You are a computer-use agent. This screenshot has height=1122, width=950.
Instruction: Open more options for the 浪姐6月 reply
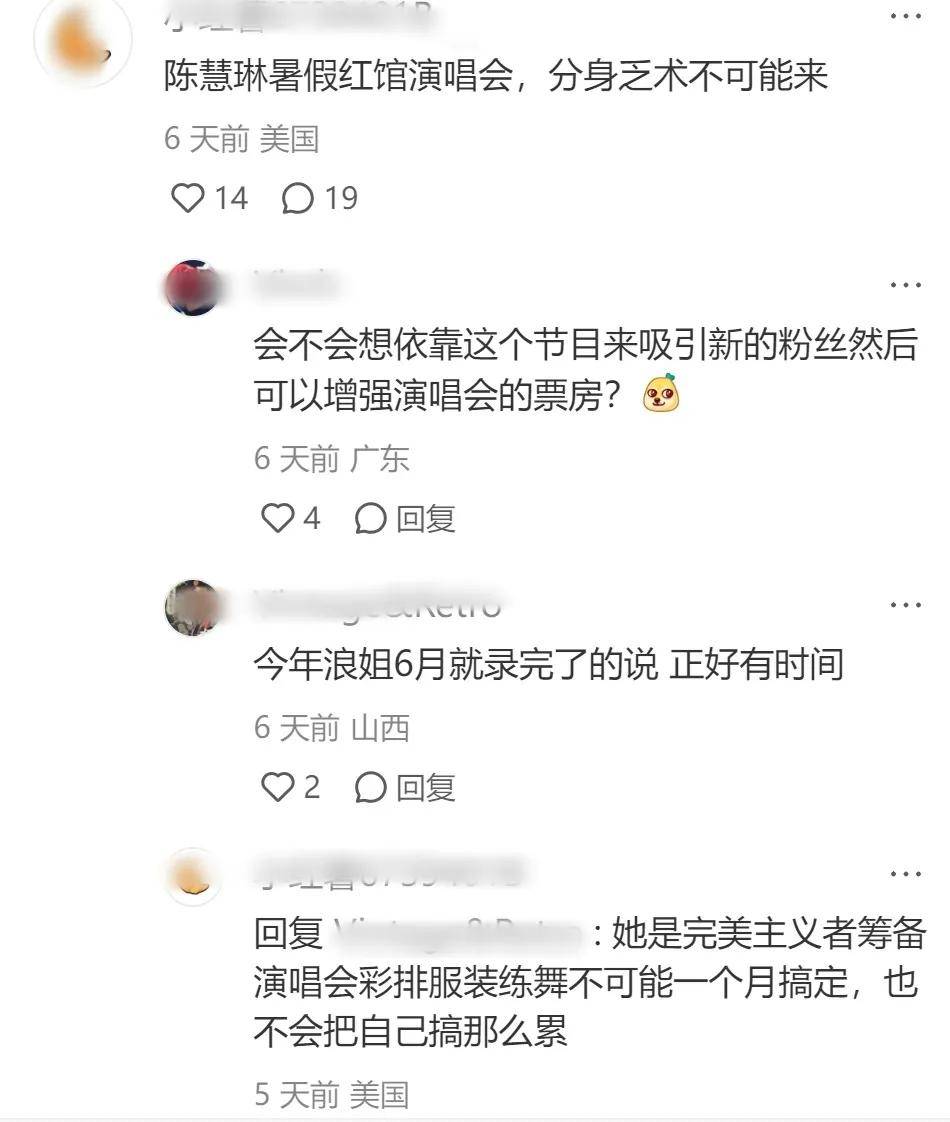click(905, 605)
